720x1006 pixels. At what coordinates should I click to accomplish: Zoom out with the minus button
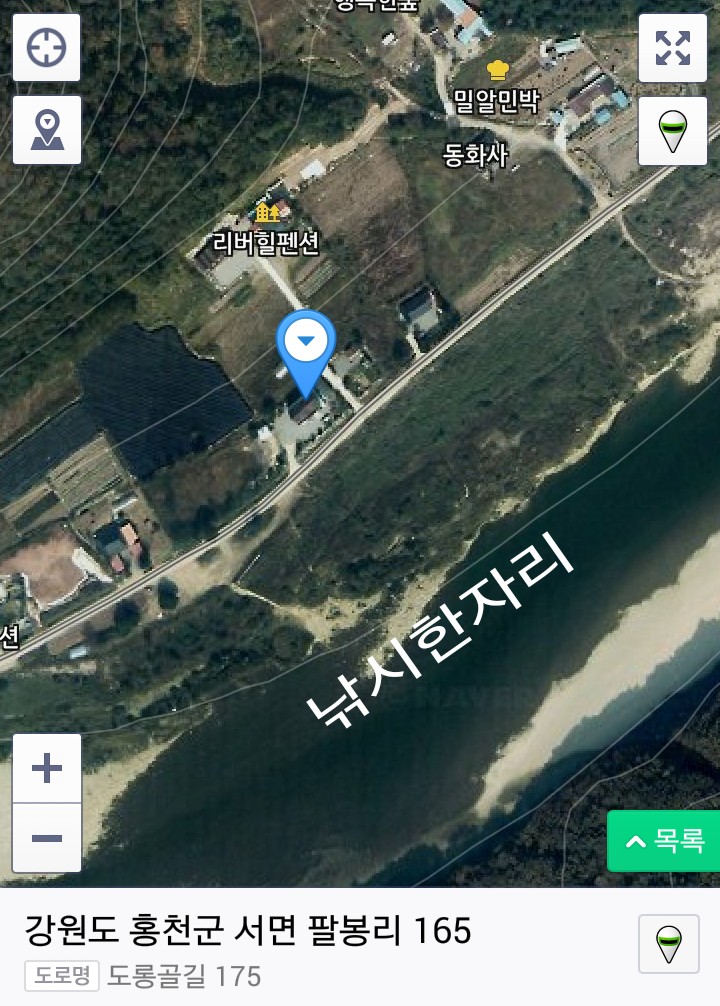(47, 838)
